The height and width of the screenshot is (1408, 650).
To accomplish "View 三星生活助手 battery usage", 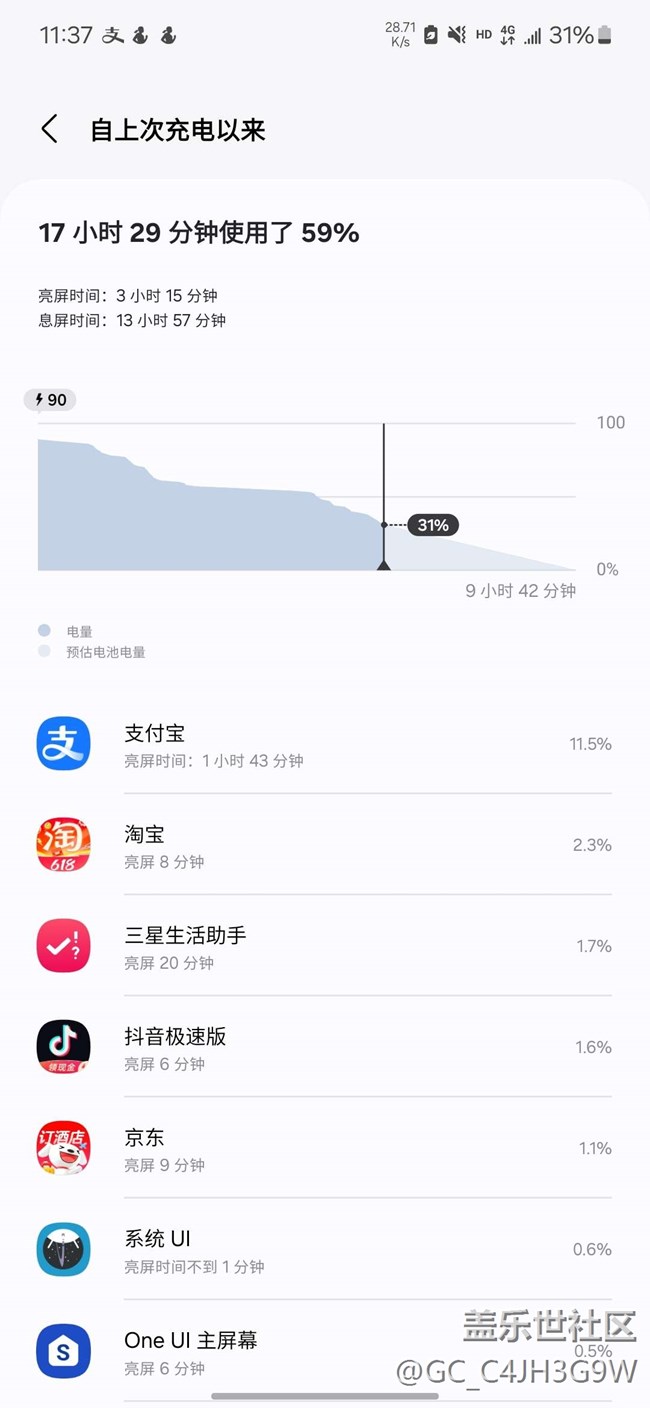I will 325,946.
